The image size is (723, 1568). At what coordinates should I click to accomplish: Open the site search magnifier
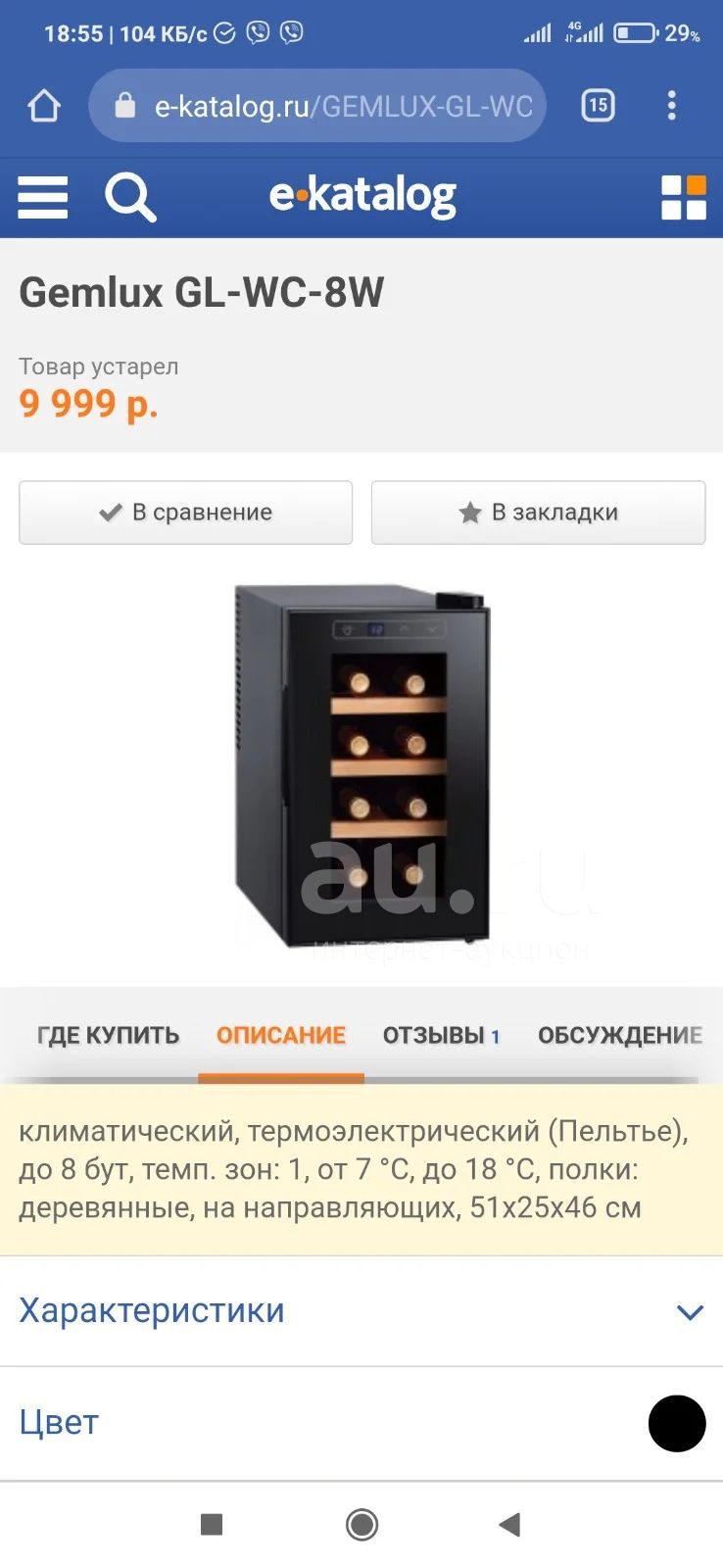tap(130, 198)
